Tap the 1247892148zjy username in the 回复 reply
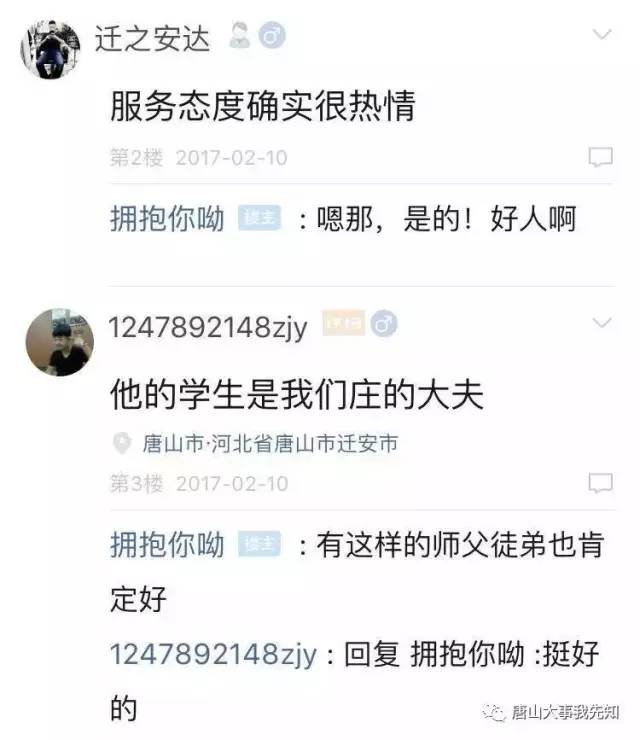This screenshot has height=740, width=640. [213, 655]
